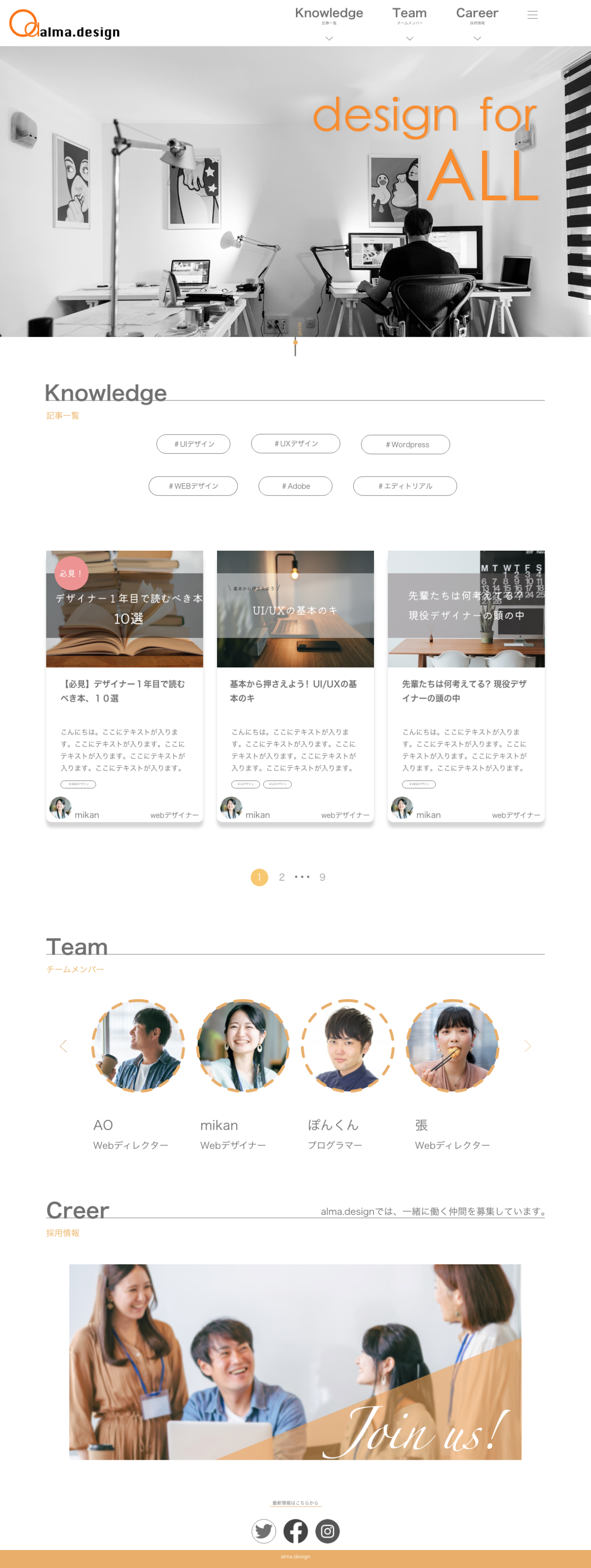Filter articles by #Wordpress
This screenshot has height=1568, width=591.
click(x=405, y=444)
